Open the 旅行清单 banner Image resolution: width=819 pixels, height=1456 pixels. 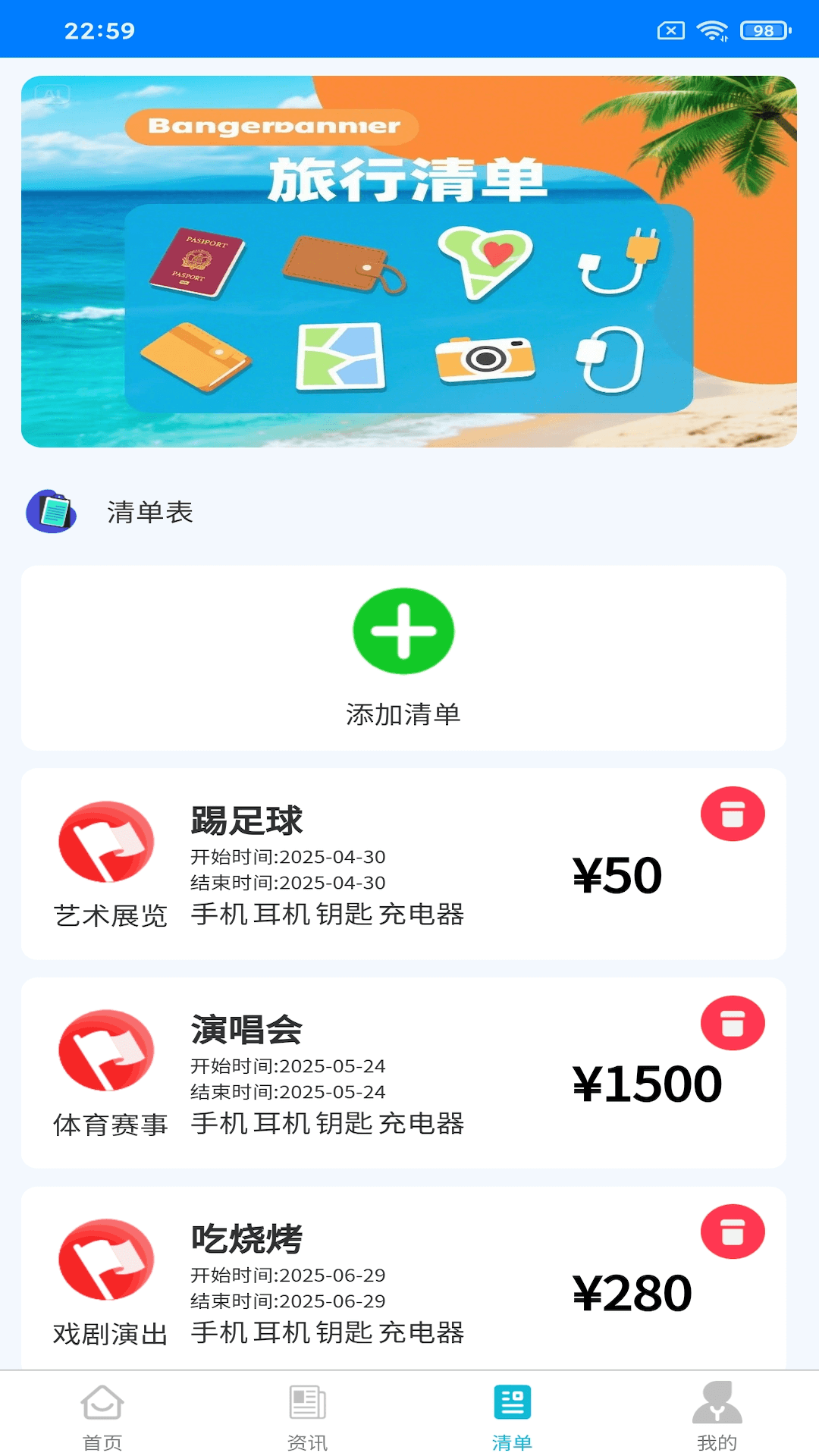[409, 262]
